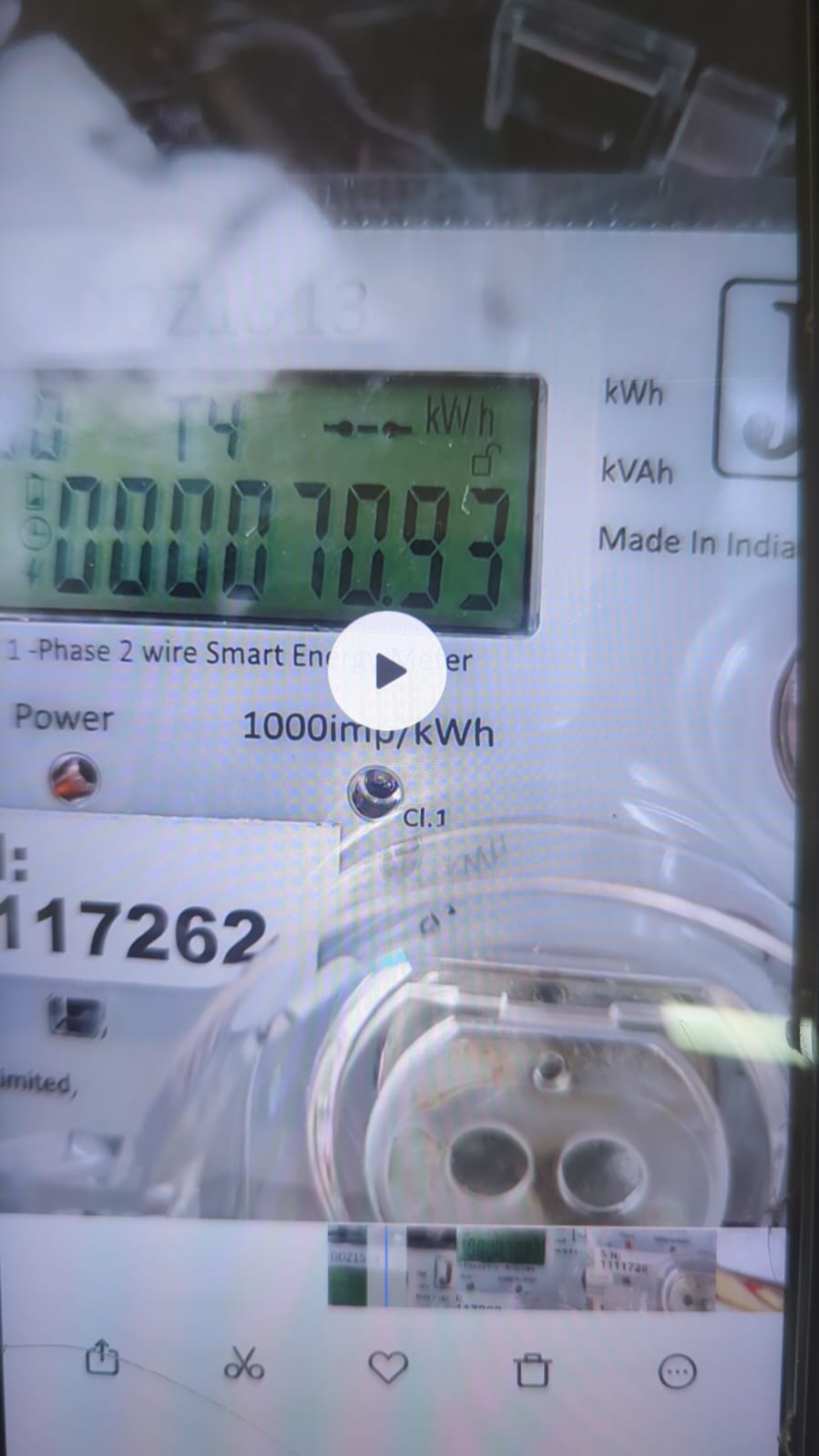
Task: Delete this video
Action: pos(532,1369)
